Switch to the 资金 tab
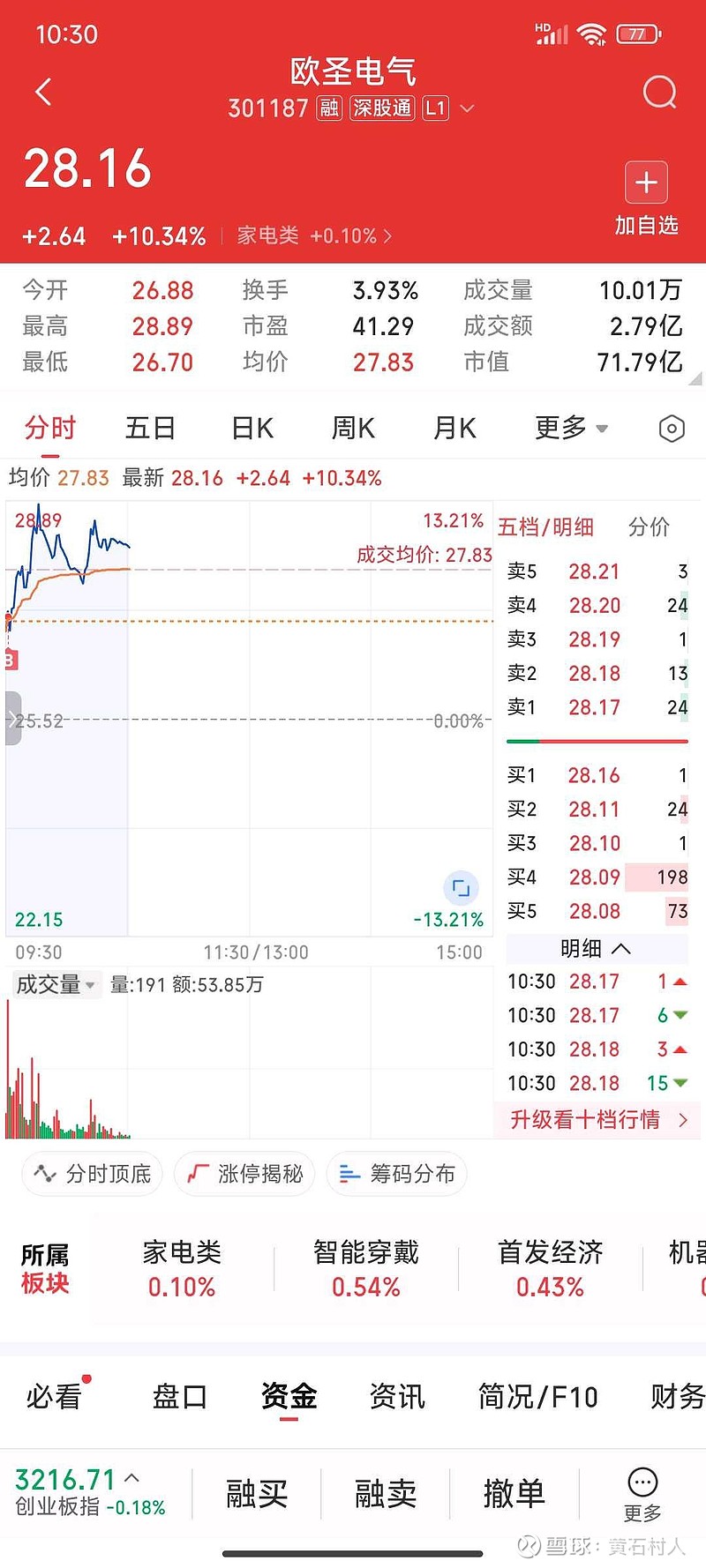Screen dimensions: 706x1568 pyautogui.click(x=288, y=1396)
